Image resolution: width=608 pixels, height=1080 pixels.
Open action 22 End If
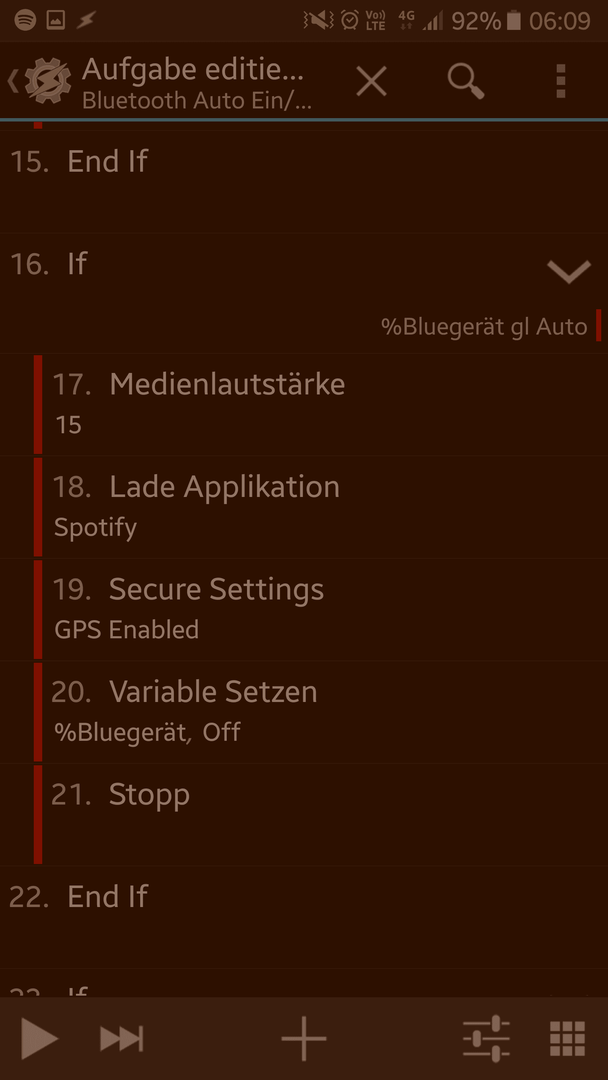tap(304, 917)
